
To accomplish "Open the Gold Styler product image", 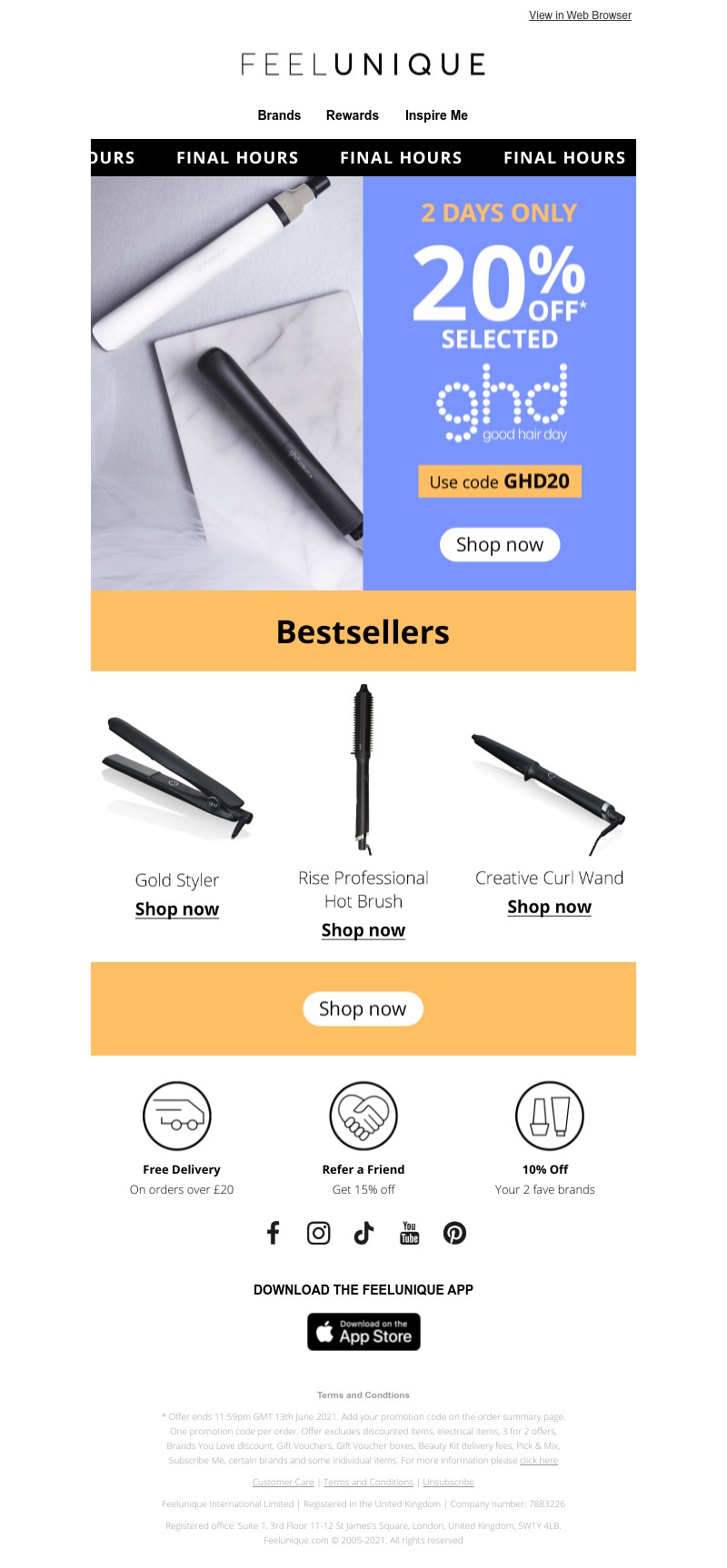I will [x=177, y=779].
